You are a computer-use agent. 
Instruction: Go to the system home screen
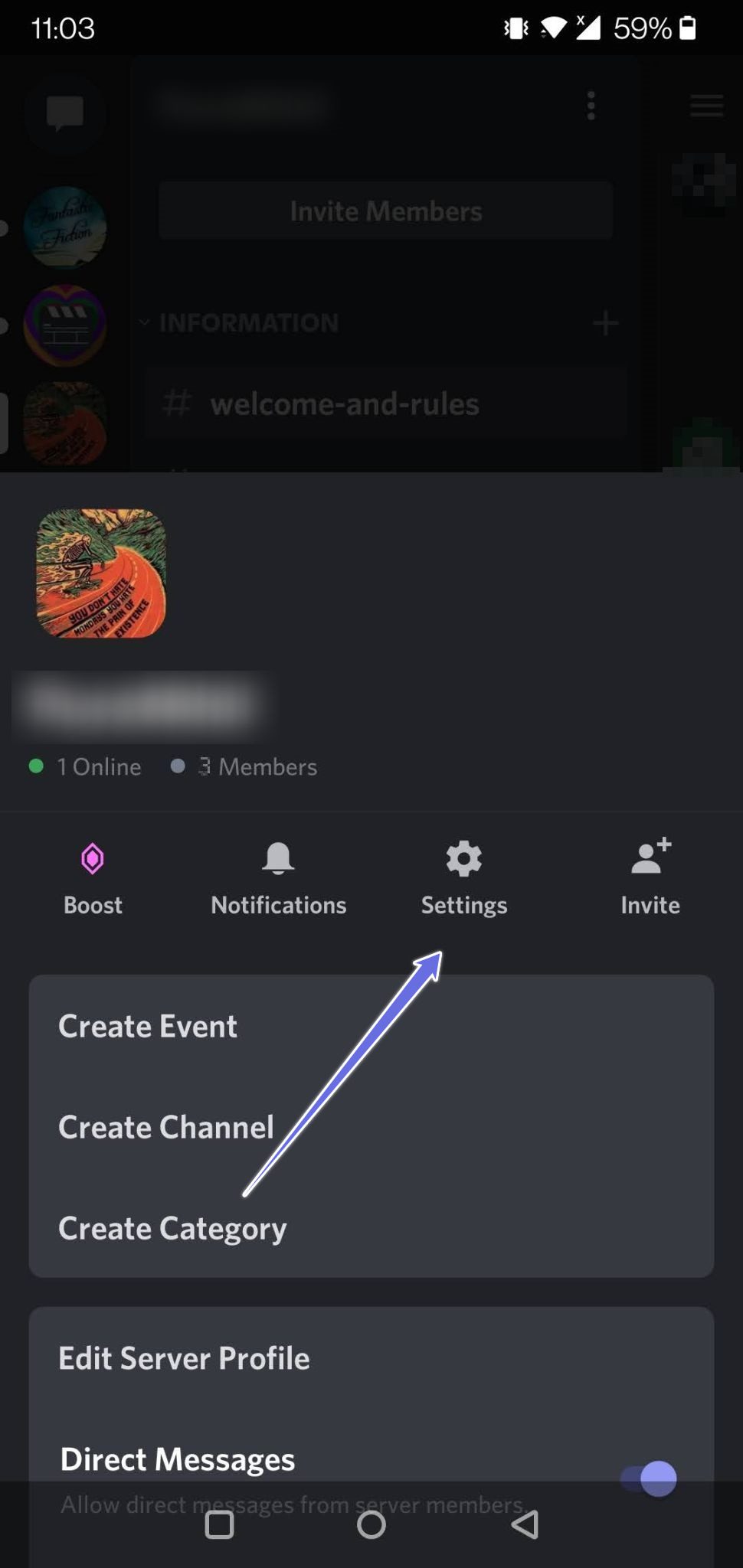pos(371,1524)
